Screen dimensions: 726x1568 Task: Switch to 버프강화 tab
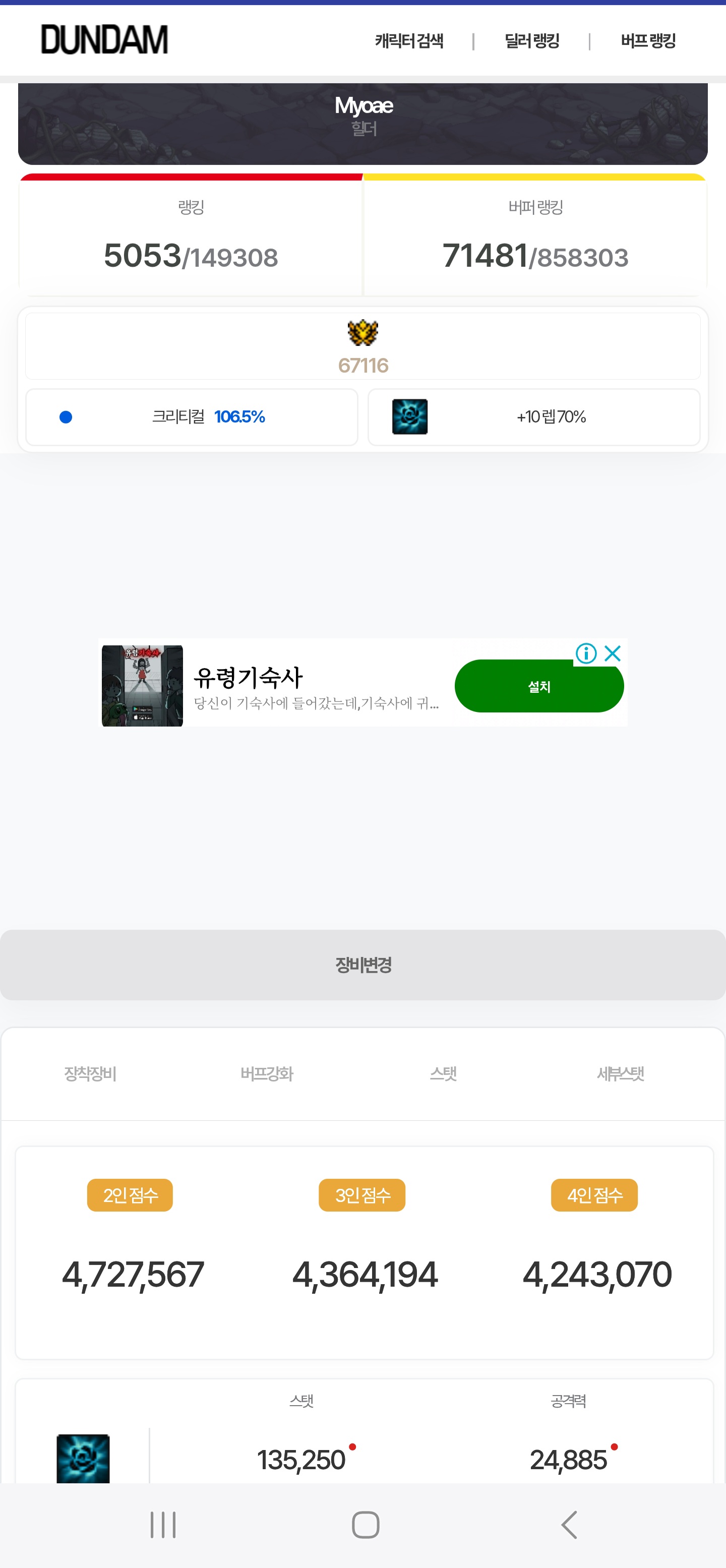[x=267, y=1074]
